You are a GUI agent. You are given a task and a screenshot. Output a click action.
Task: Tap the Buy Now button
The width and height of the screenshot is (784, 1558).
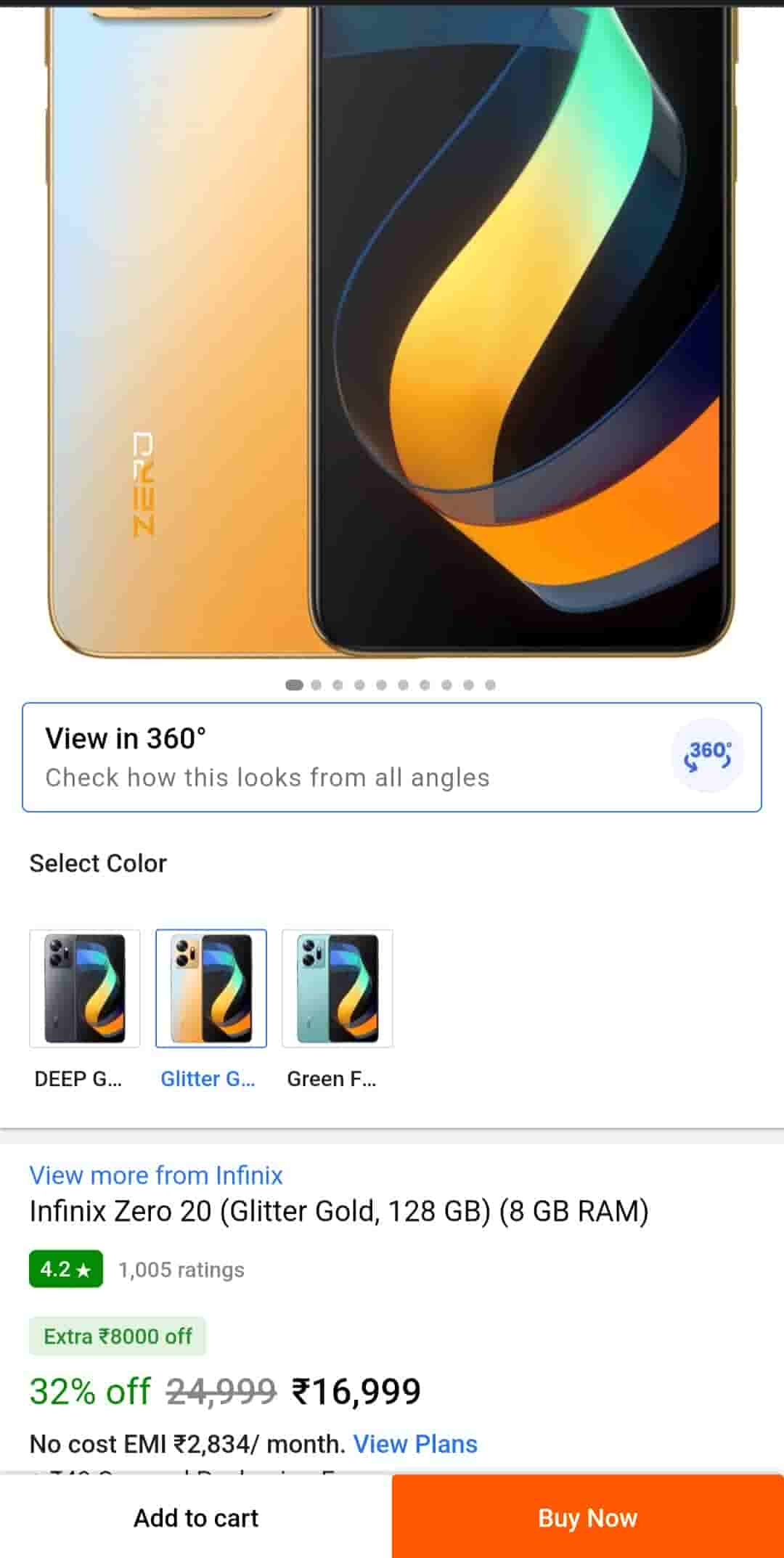588,1517
